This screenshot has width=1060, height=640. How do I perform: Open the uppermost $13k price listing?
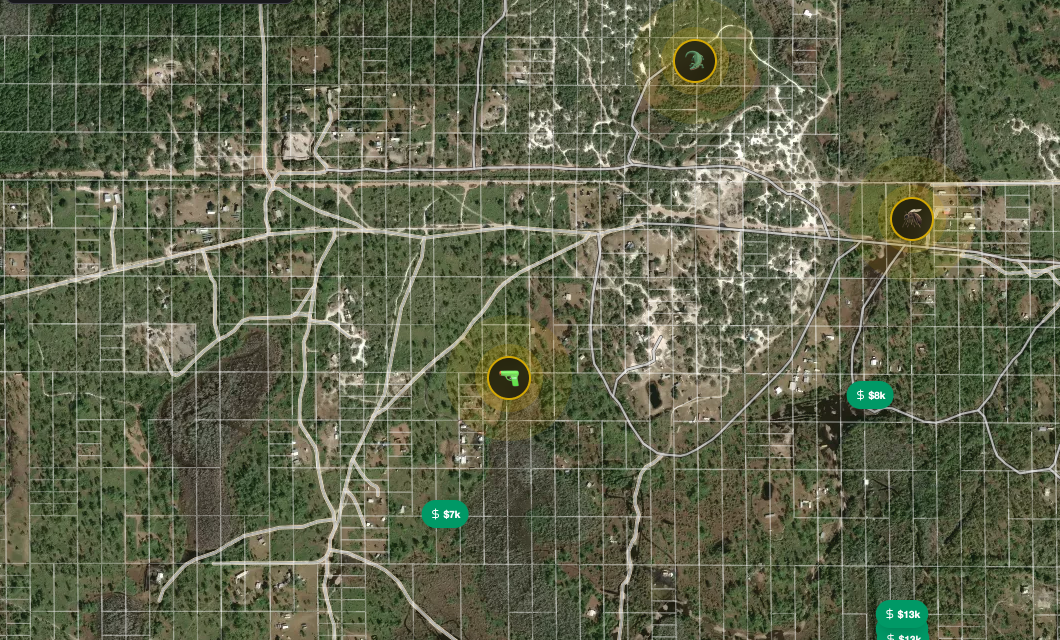[901, 612]
